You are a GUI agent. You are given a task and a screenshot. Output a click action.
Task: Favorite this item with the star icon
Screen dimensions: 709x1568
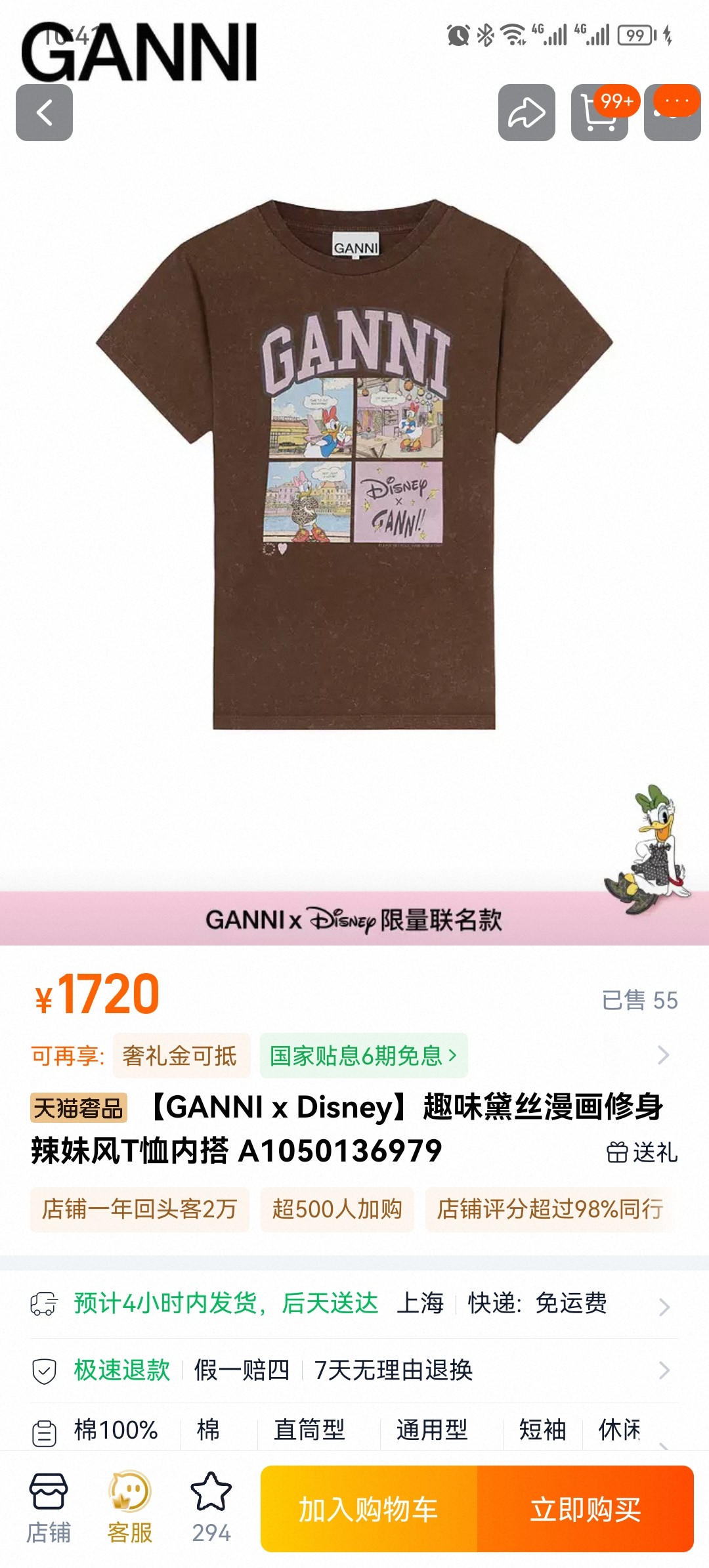click(x=211, y=1508)
